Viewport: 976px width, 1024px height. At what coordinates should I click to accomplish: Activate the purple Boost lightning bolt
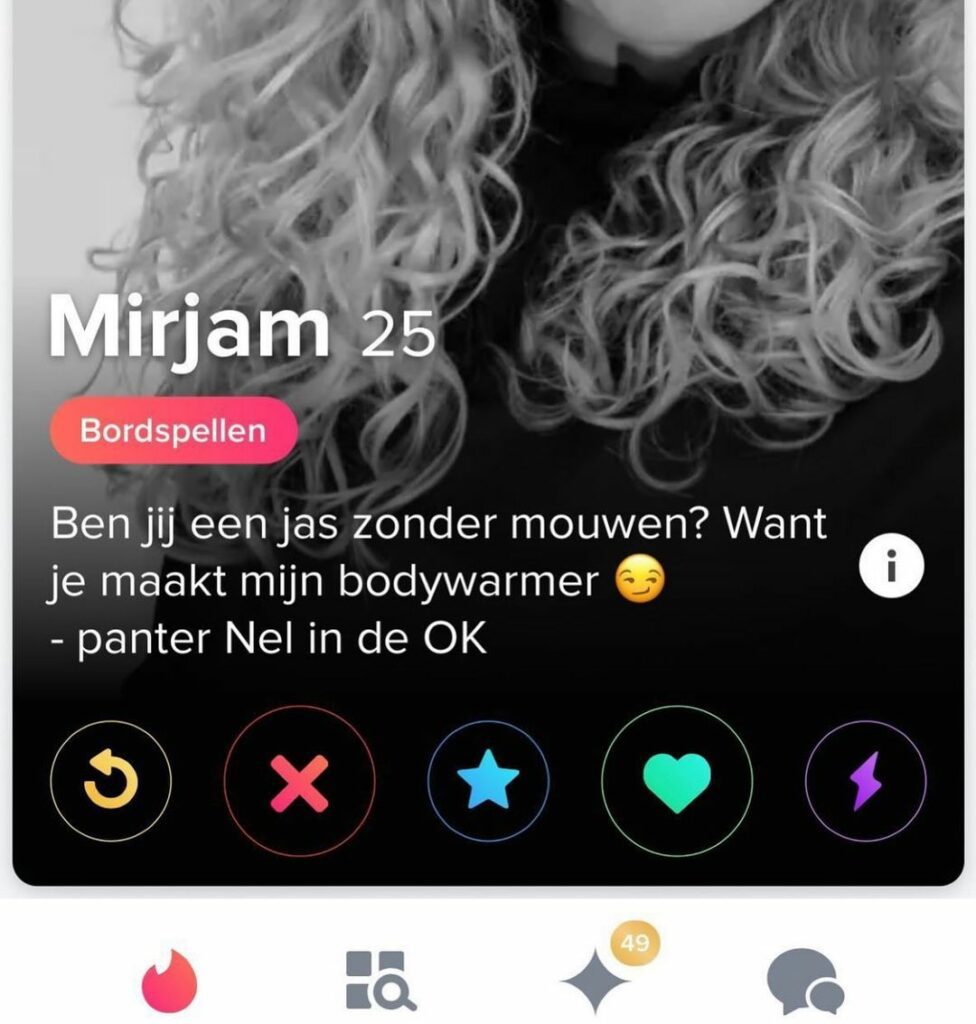(x=866, y=781)
